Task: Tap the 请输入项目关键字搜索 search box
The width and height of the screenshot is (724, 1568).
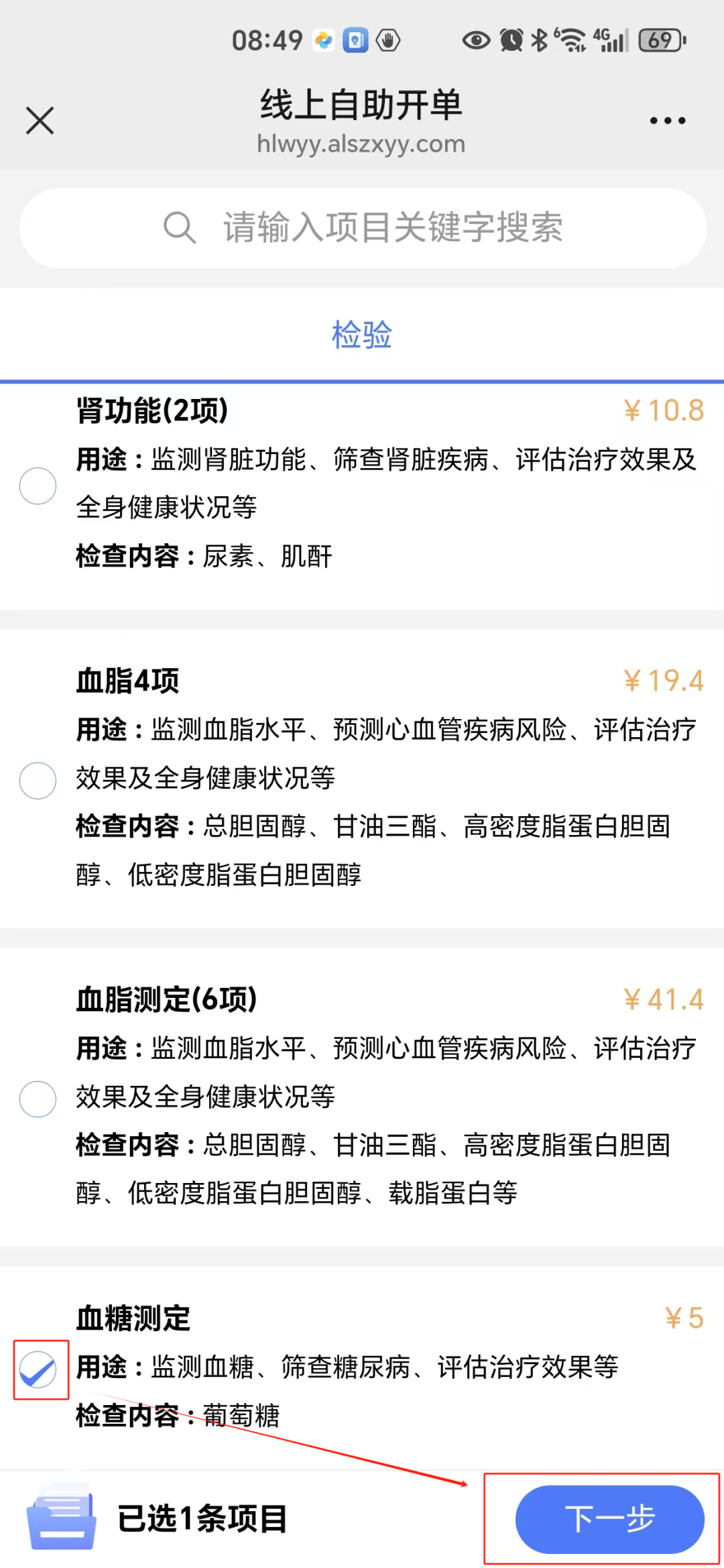Action: 363,228
